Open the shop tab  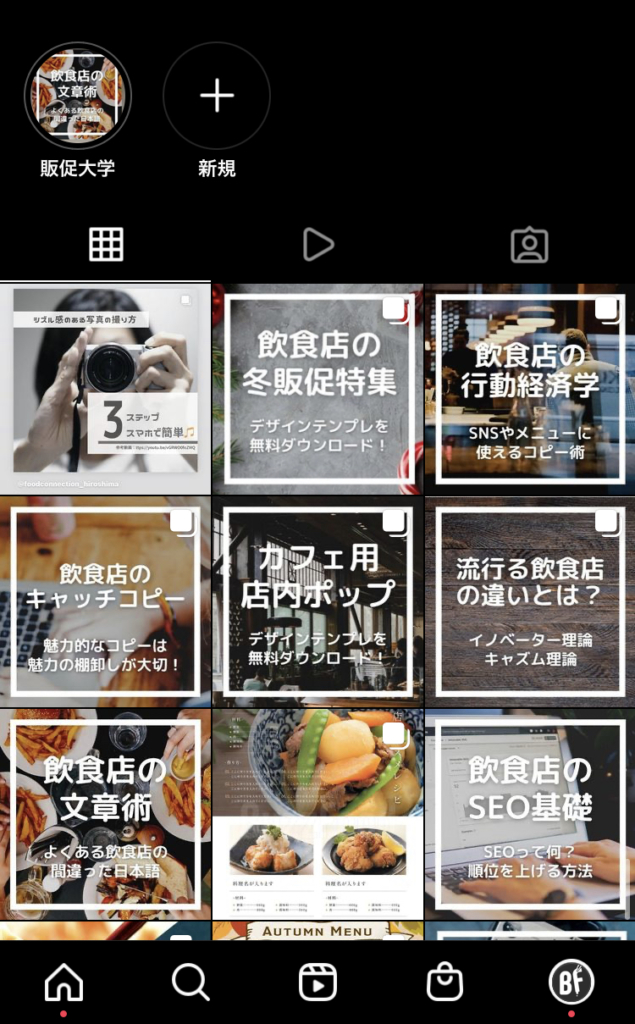(x=444, y=982)
